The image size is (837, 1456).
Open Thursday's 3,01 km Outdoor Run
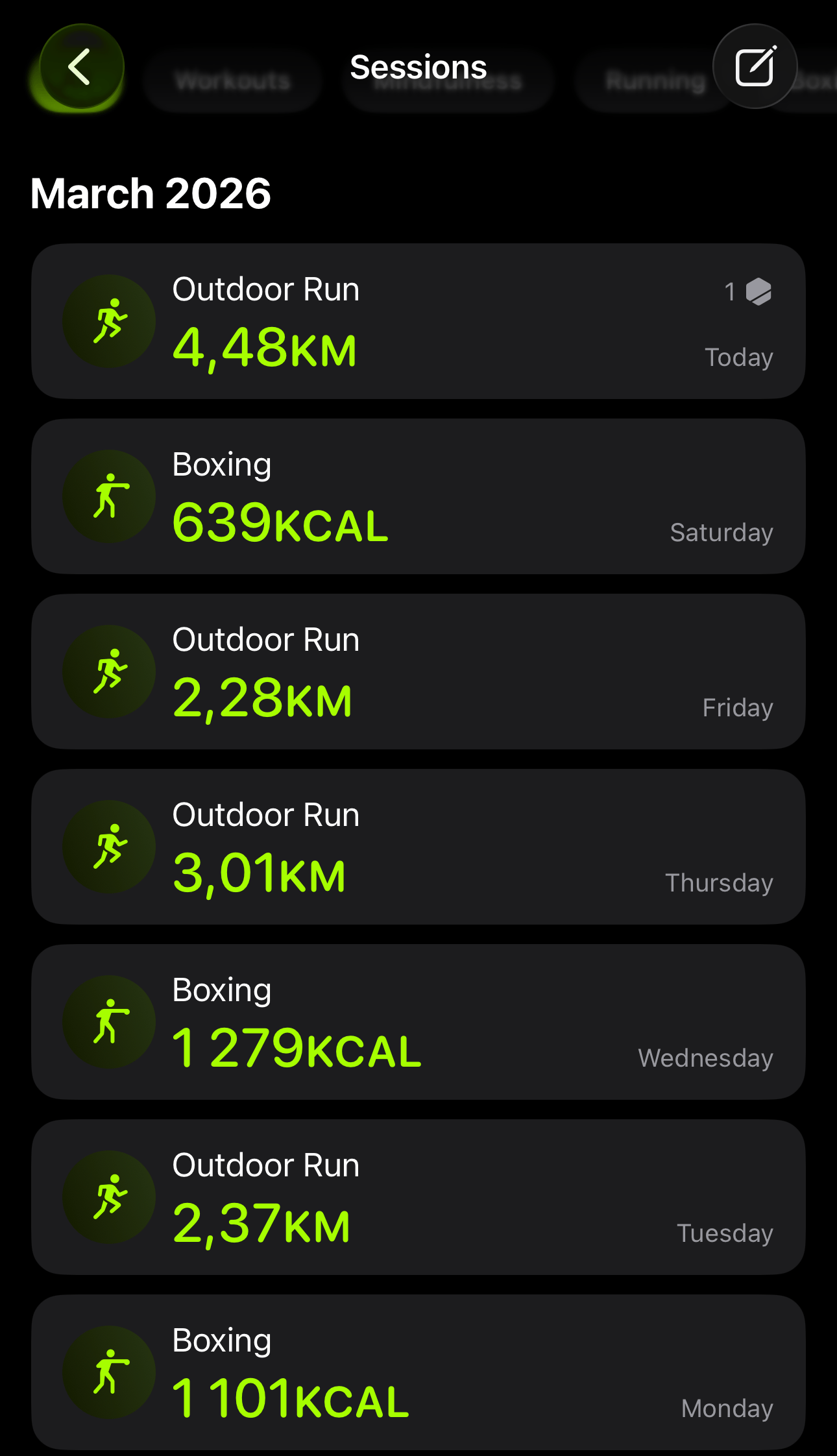point(418,847)
